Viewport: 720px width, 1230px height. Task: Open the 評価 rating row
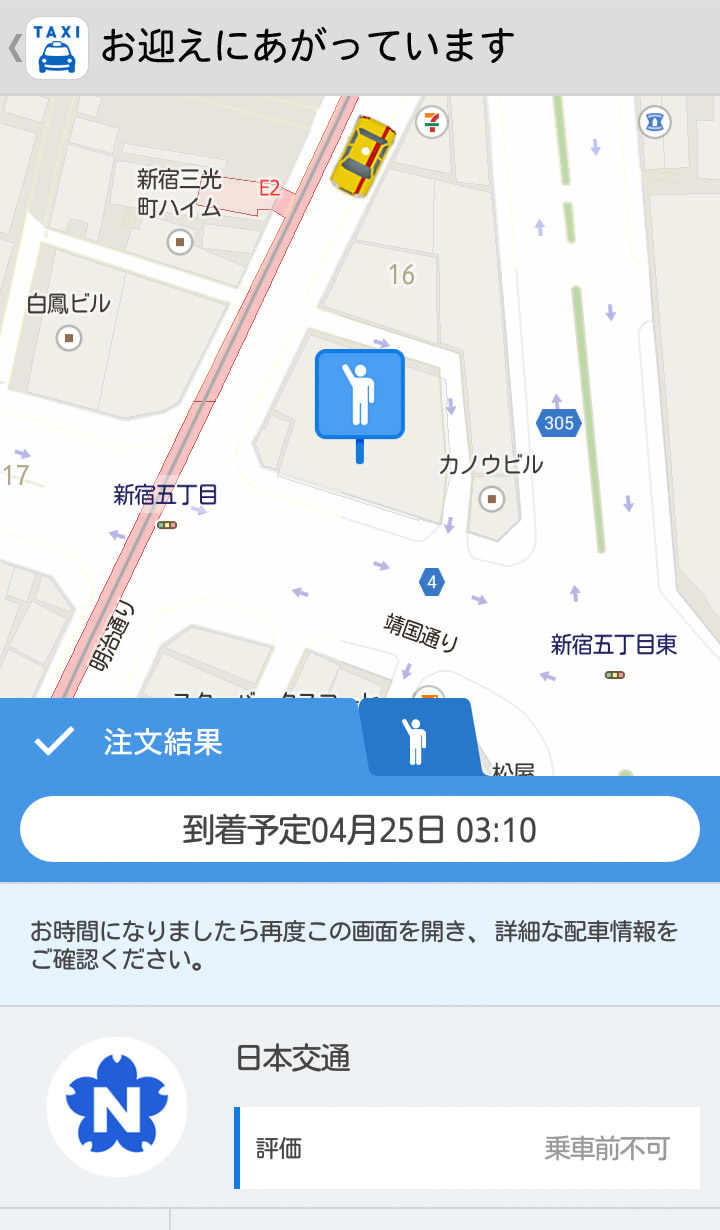(x=468, y=1148)
